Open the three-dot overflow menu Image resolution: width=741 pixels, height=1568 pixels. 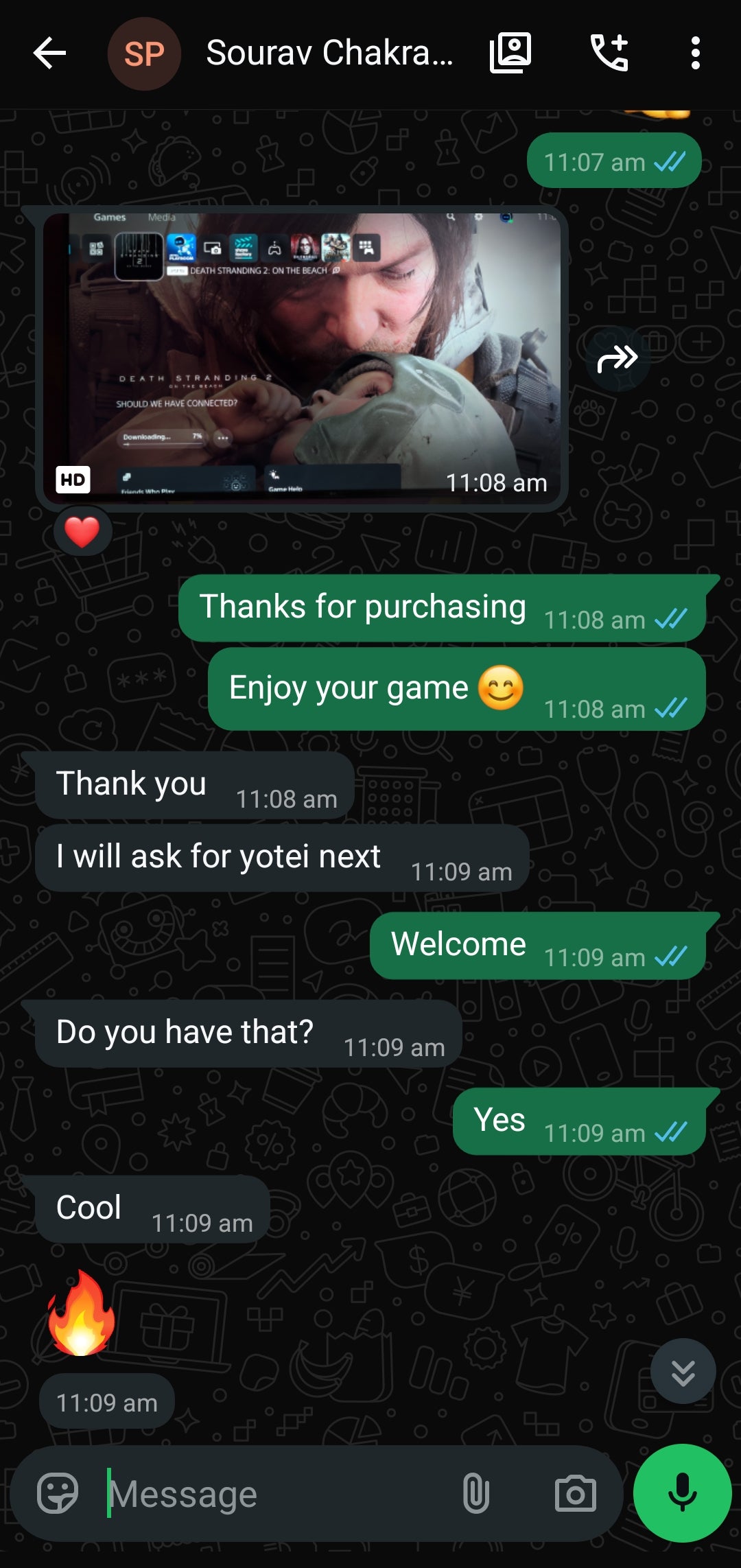coord(696,53)
